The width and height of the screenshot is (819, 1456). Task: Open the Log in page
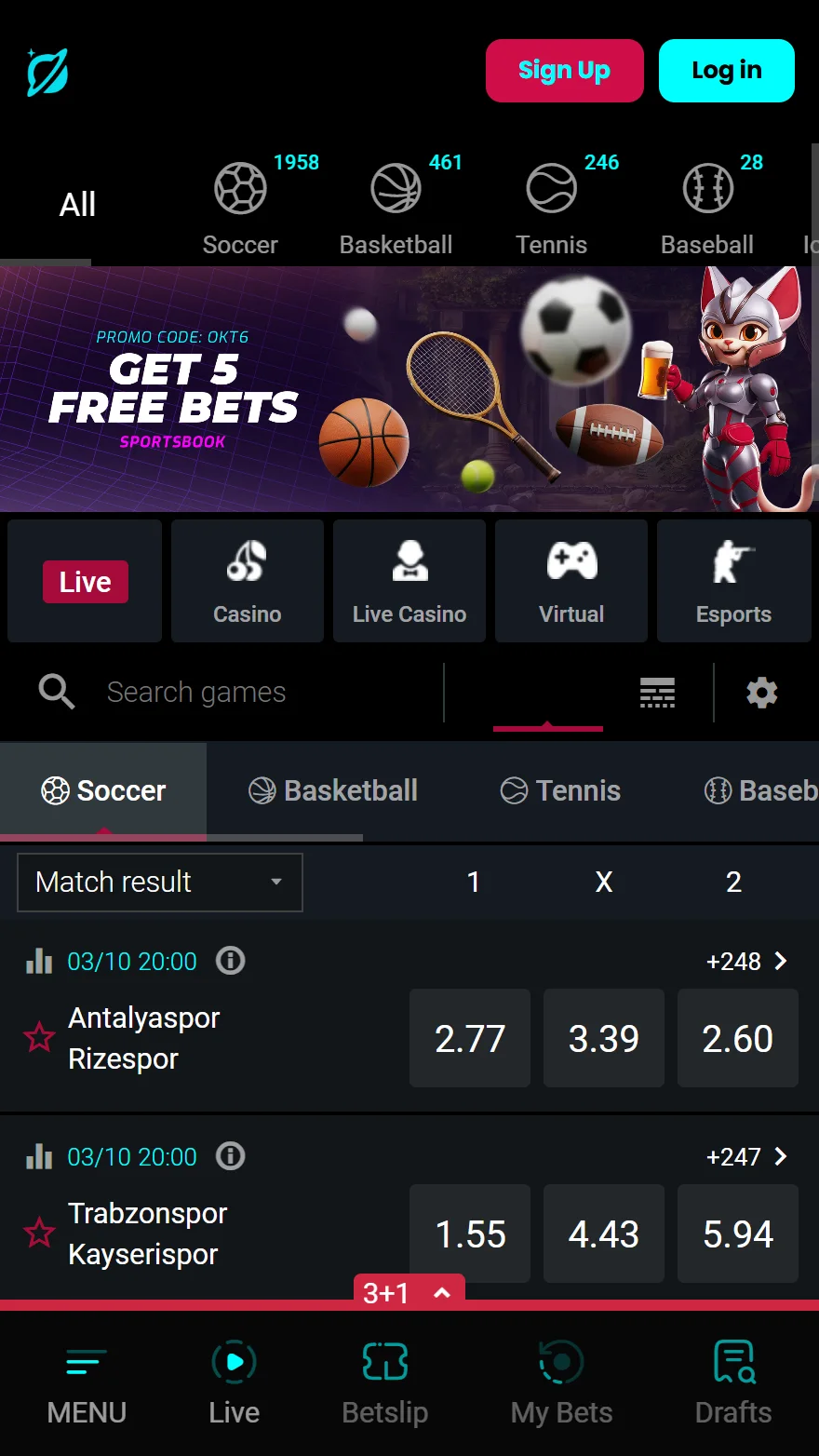(726, 71)
